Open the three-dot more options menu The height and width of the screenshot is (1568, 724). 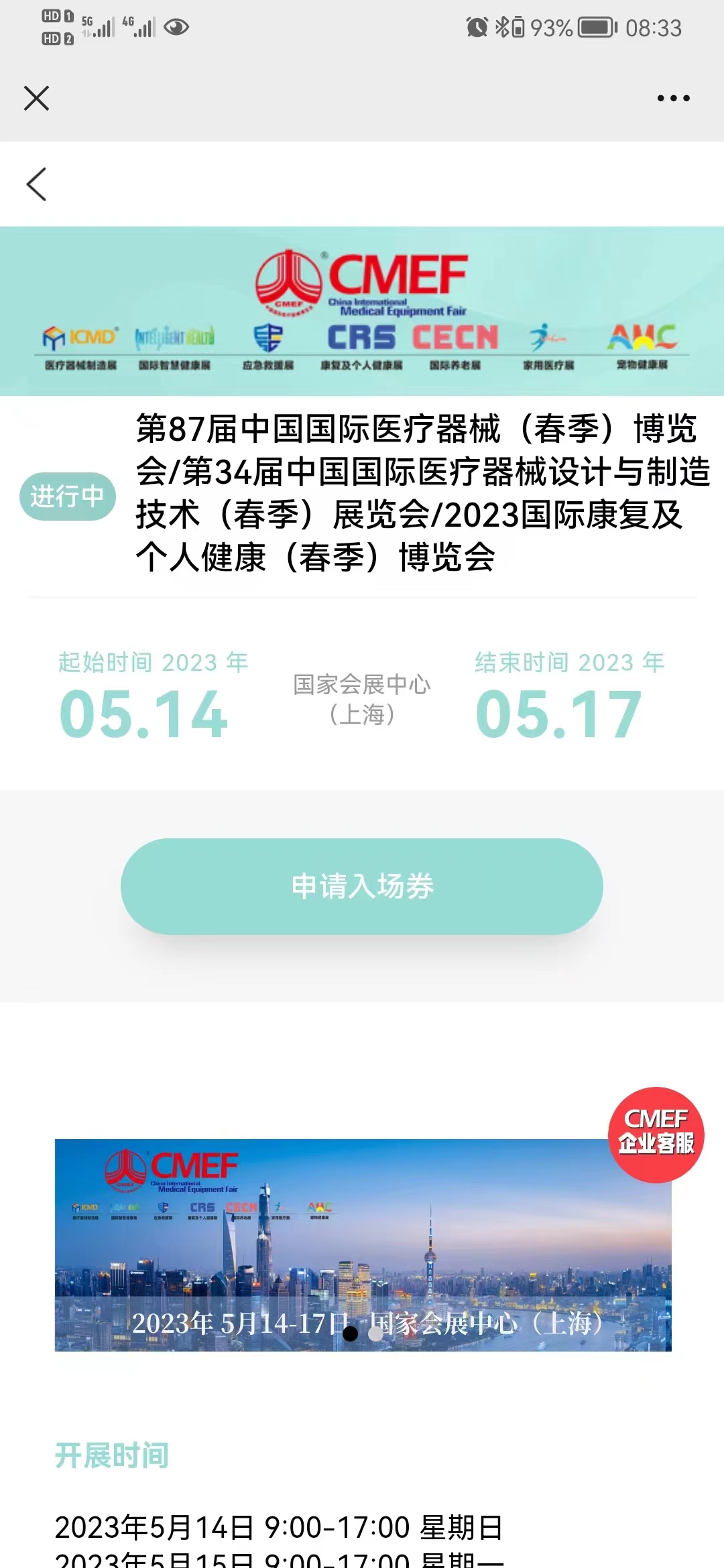(673, 99)
